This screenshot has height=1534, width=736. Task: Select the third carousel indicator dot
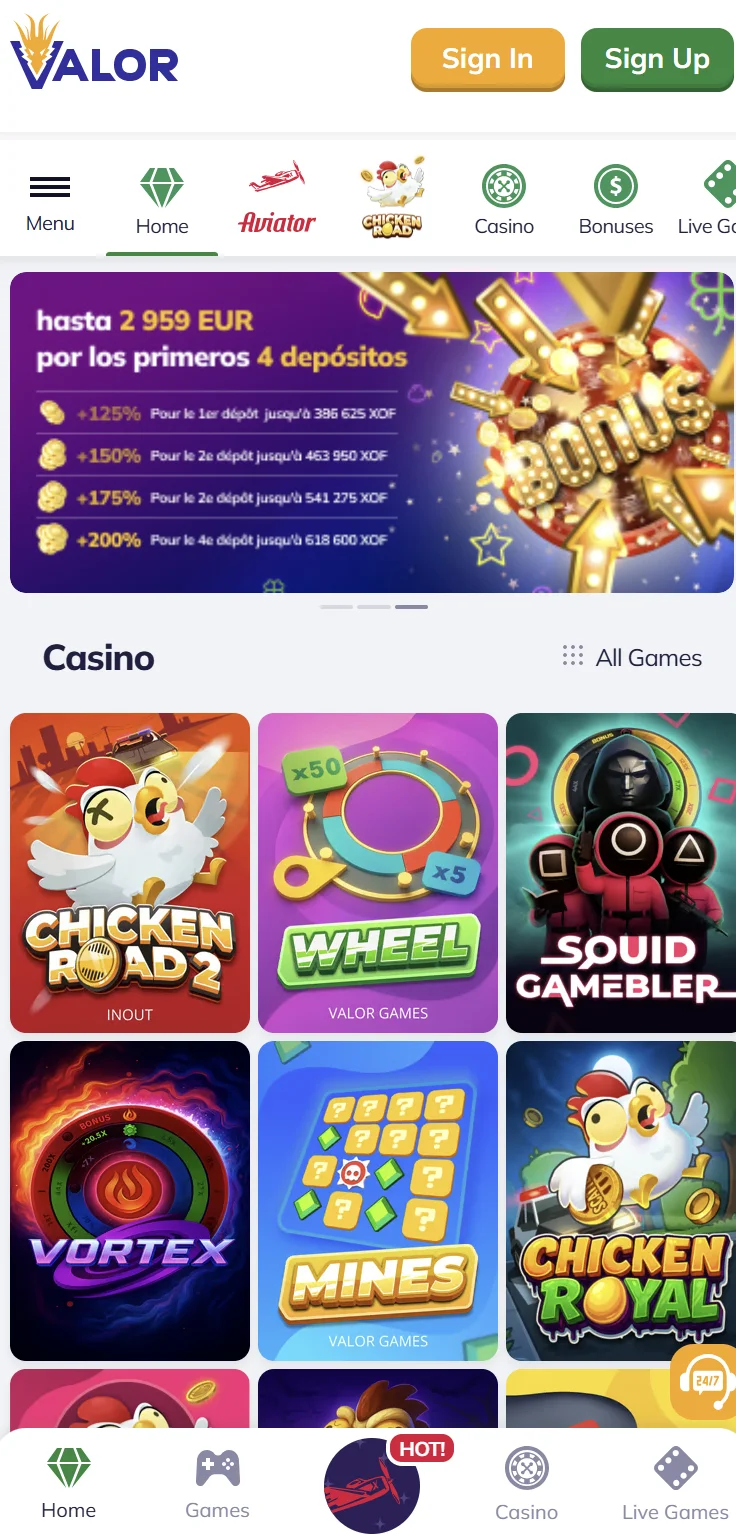[x=411, y=606]
